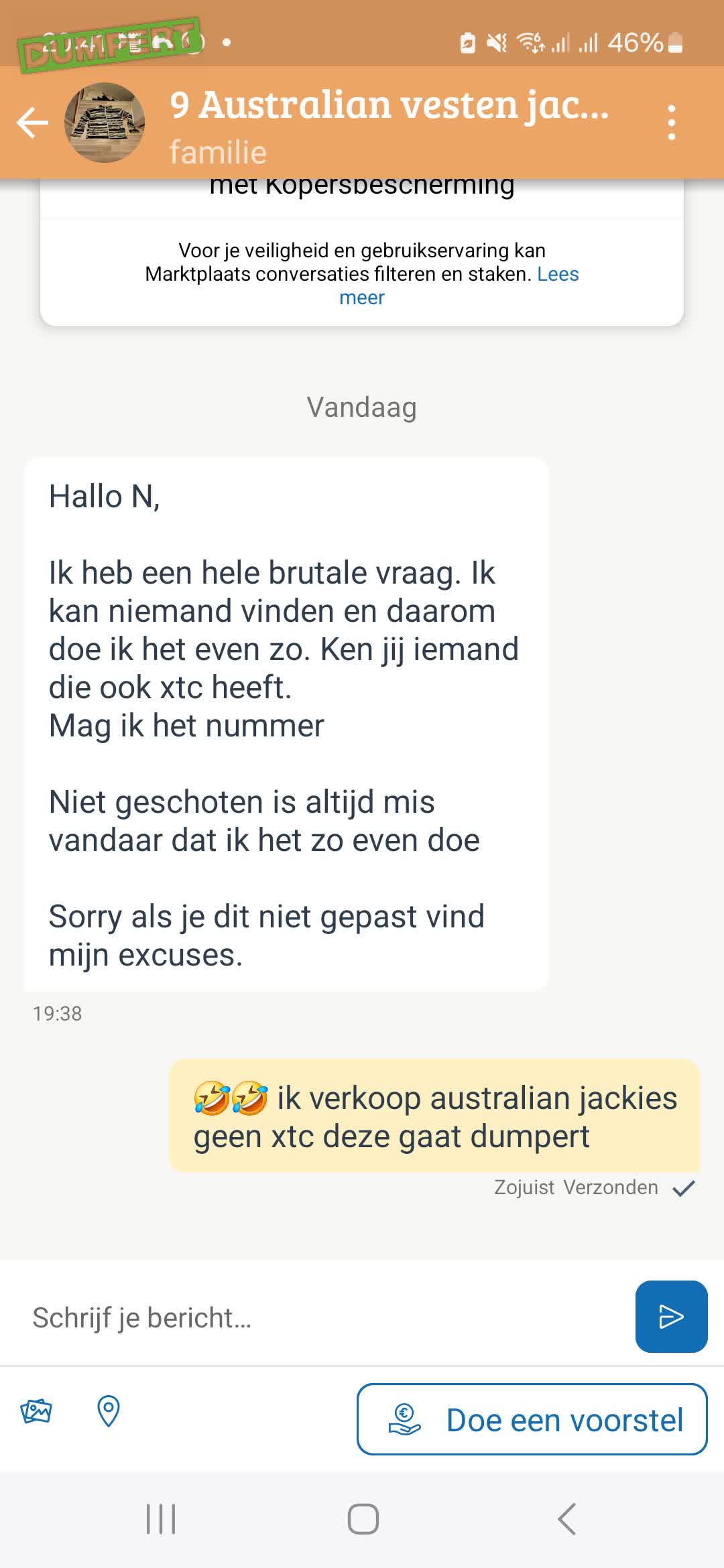The width and height of the screenshot is (724, 1568).
Task: Tap 'Doe een voorstel' to make an offer
Action: click(532, 1419)
